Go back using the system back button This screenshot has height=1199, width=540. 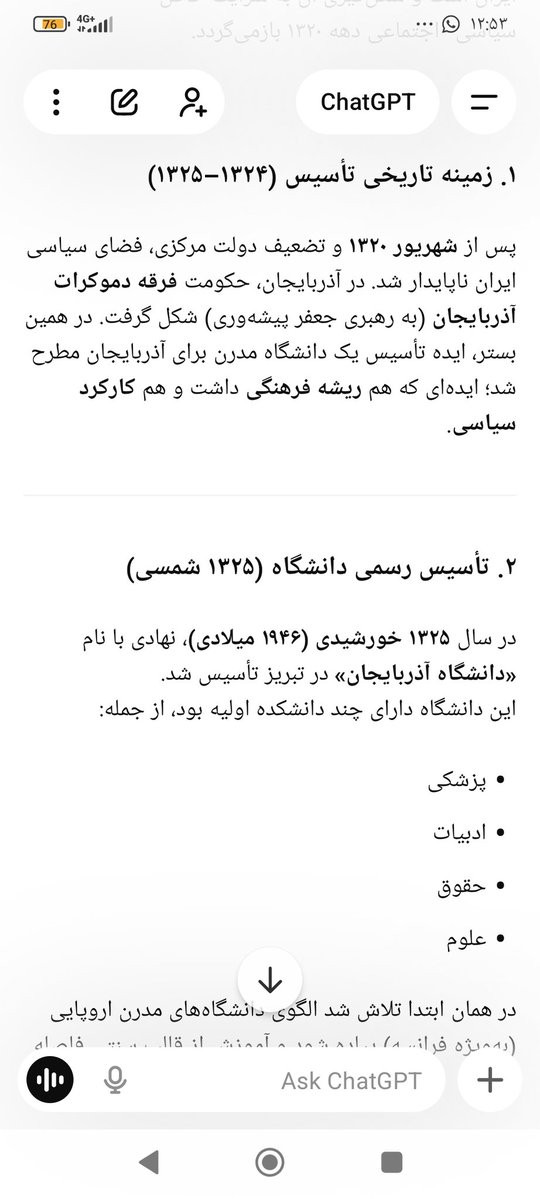pos(148,1162)
